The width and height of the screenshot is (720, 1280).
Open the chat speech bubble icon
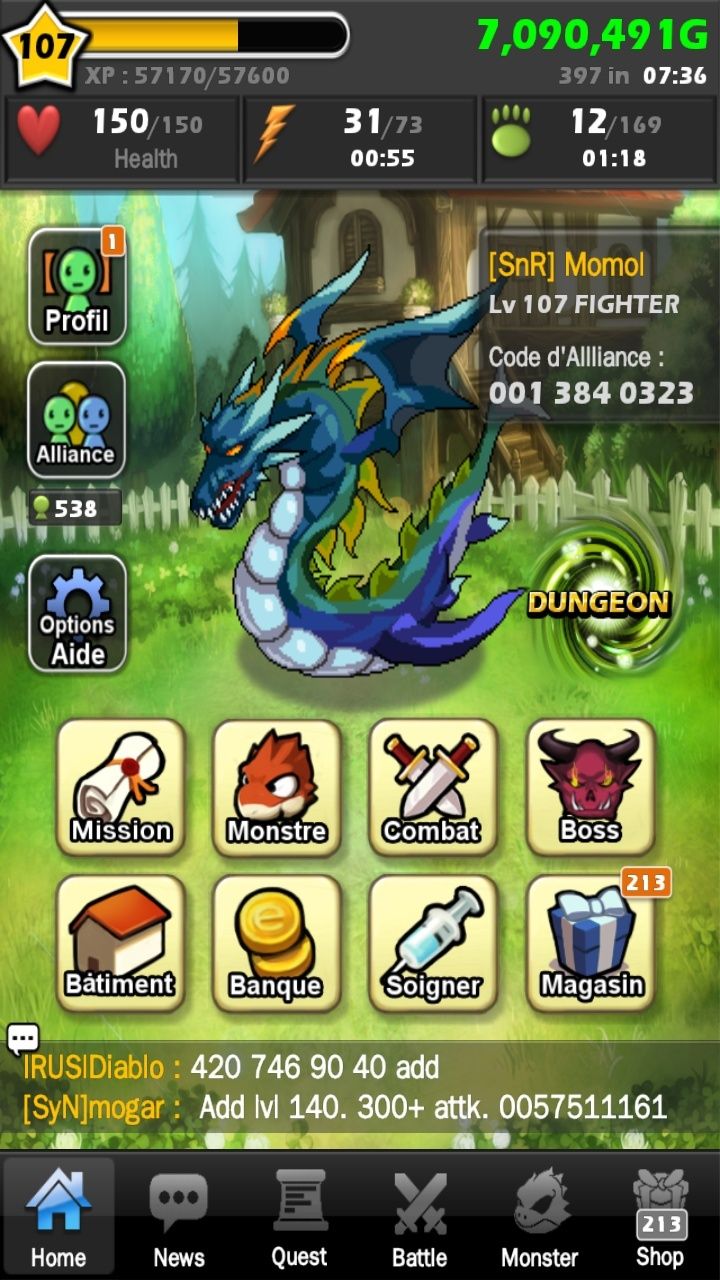(23, 1039)
